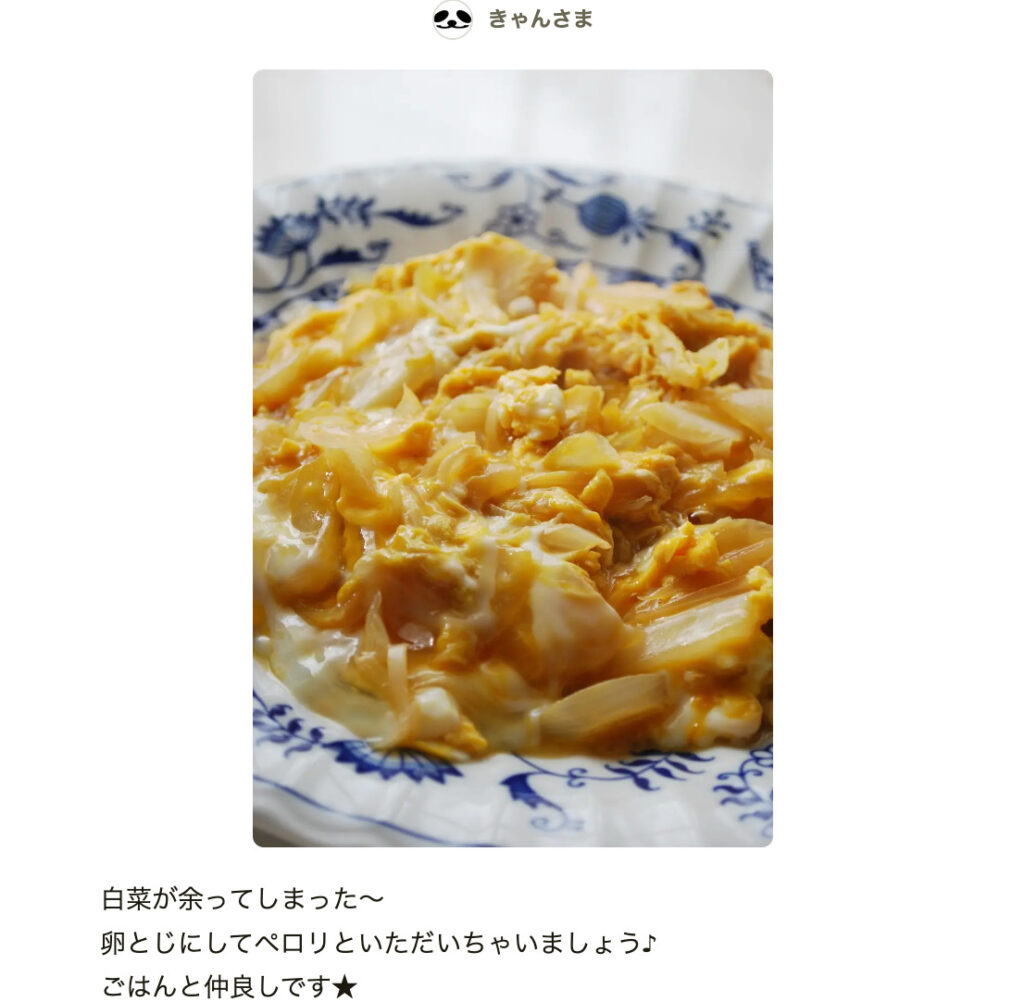Open the author profile きゃんさま
The width and height of the screenshot is (1024, 1002).
coord(539,19)
